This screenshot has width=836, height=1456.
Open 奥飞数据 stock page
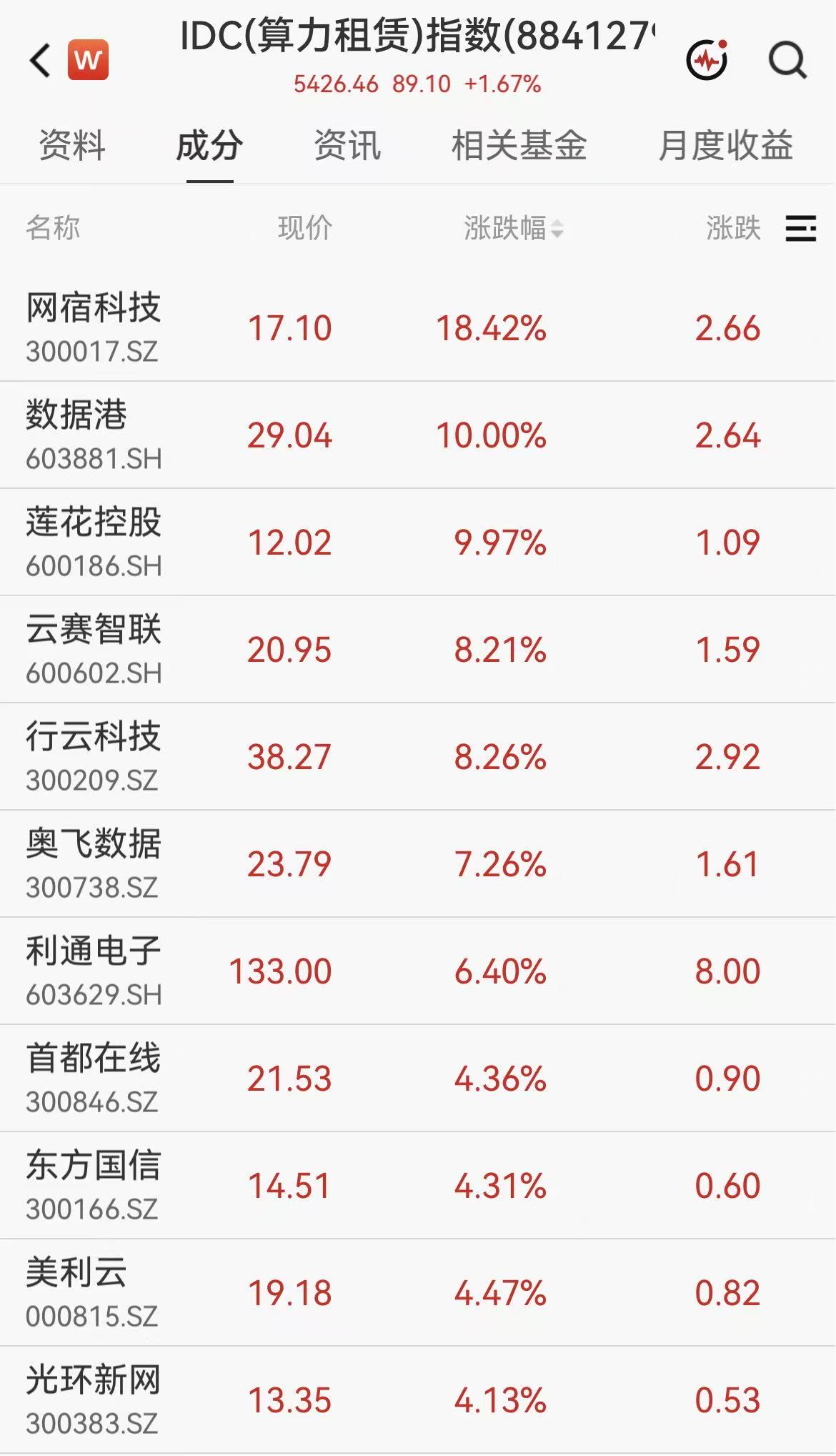point(418,864)
